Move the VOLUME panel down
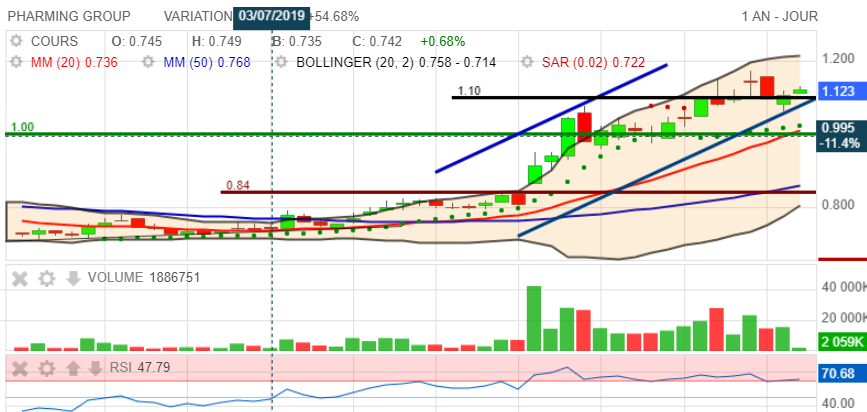The image size is (867, 412). pos(72,277)
